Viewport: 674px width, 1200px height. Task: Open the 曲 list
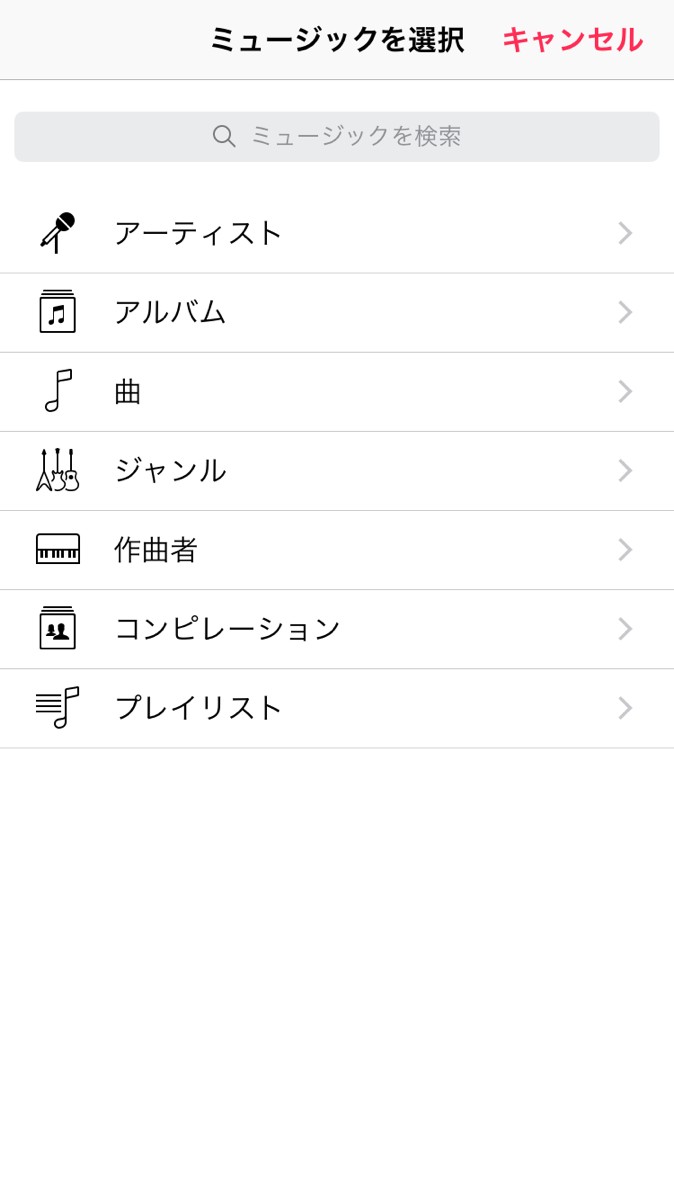[337, 391]
